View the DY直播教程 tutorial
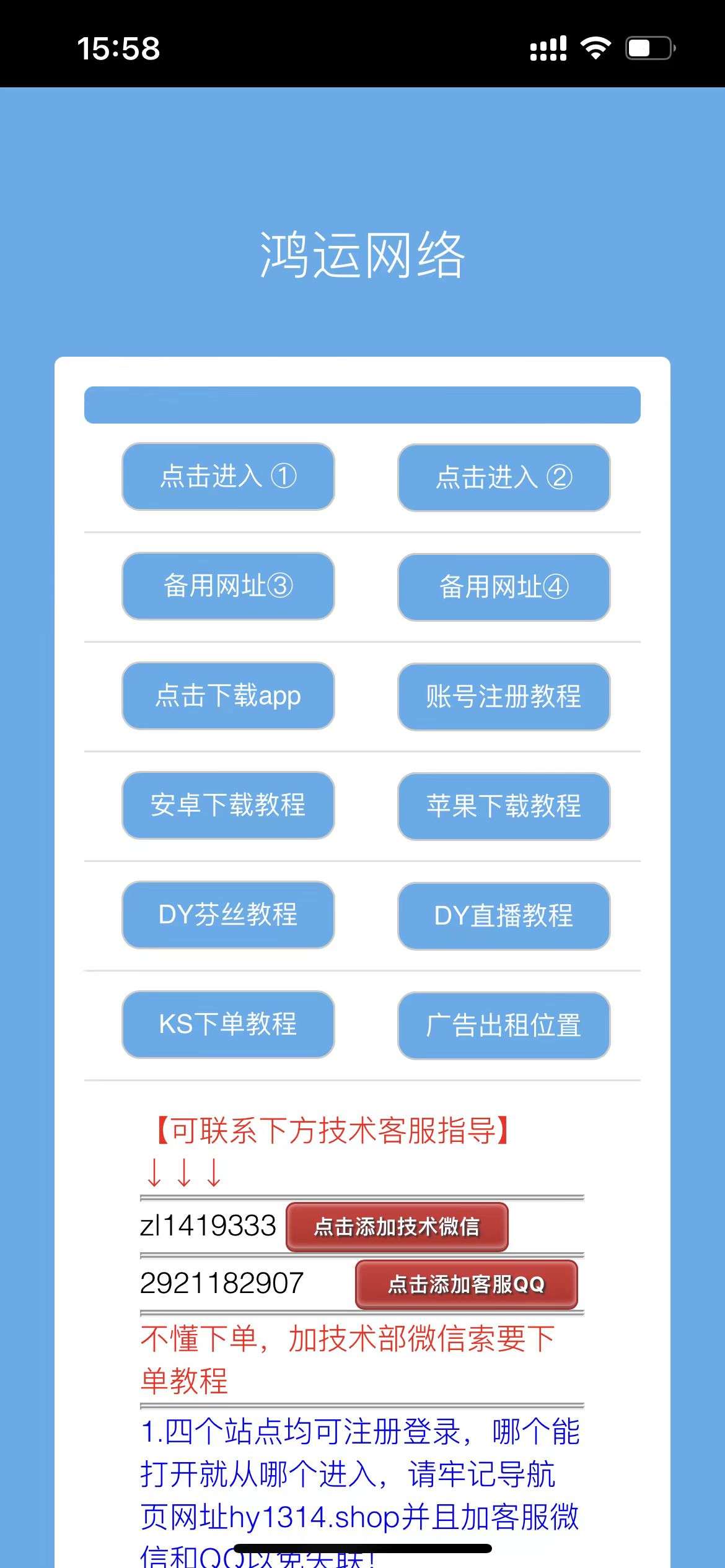The image size is (725, 1568). pyautogui.click(x=504, y=916)
